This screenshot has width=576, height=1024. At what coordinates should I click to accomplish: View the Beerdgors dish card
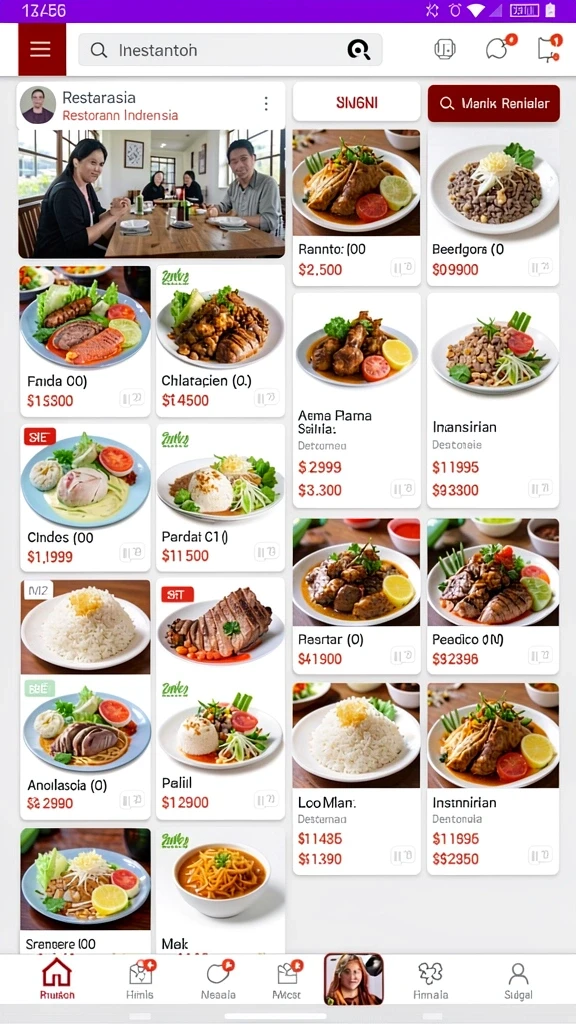(493, 206)
